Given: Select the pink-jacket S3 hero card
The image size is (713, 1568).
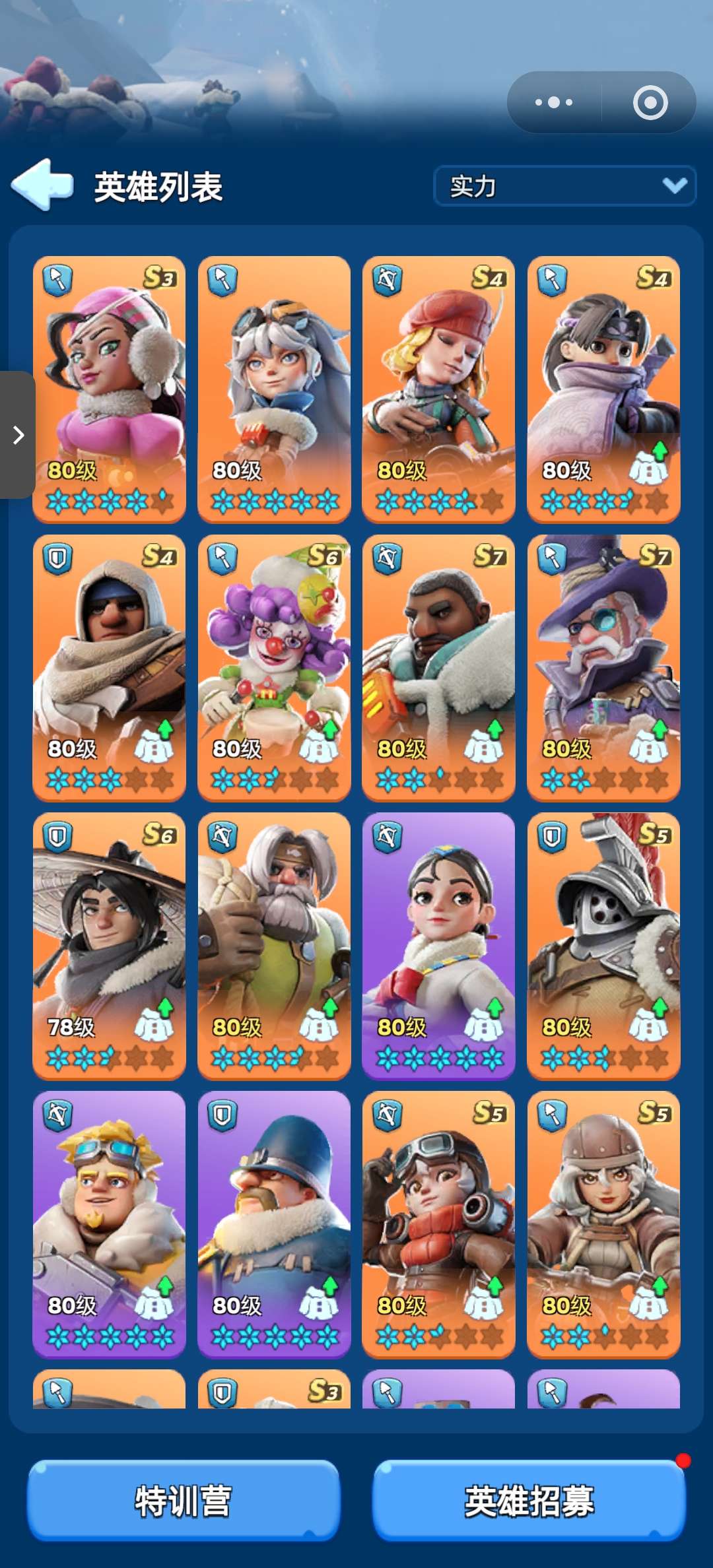Looking at the screenshot, I should (x=109, y=389).
